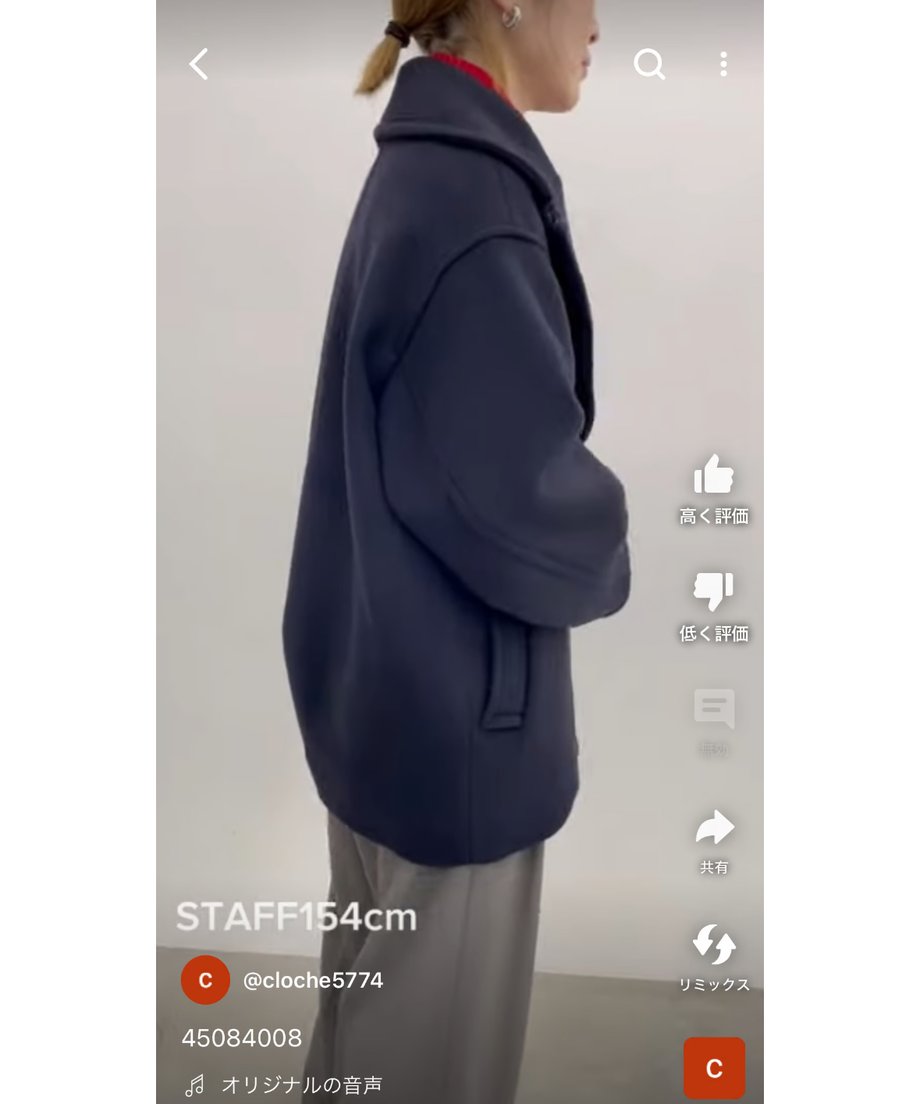Remix this Short via リミックス
This screenshot has width=920, height=1104.
click(x=714, y=945)
